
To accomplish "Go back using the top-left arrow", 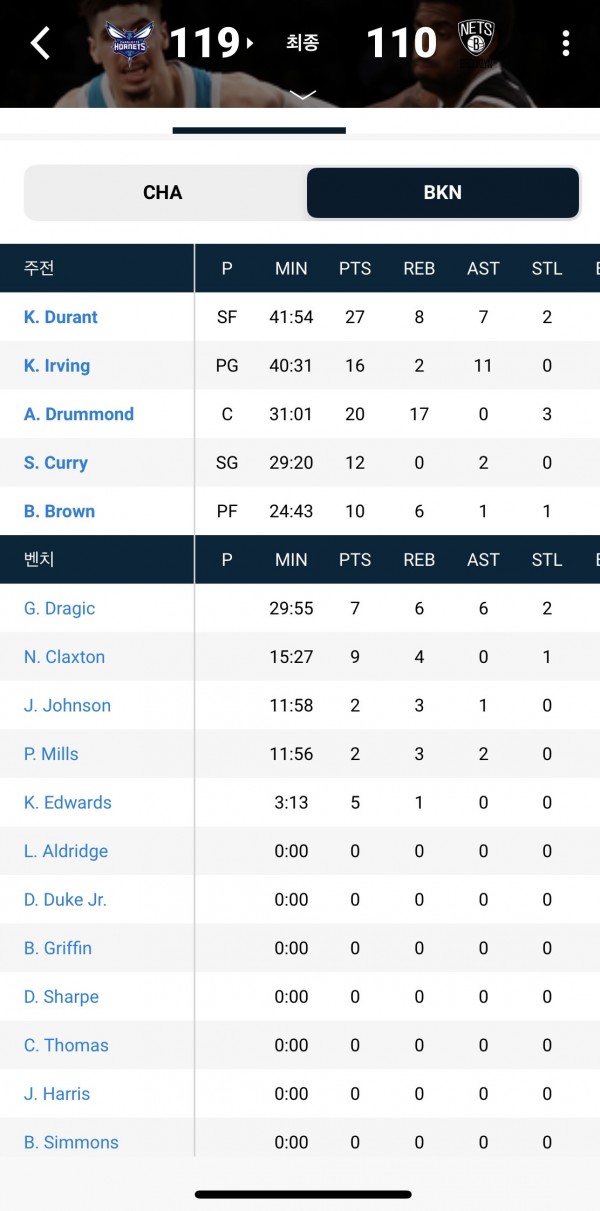I will [40, 44].
